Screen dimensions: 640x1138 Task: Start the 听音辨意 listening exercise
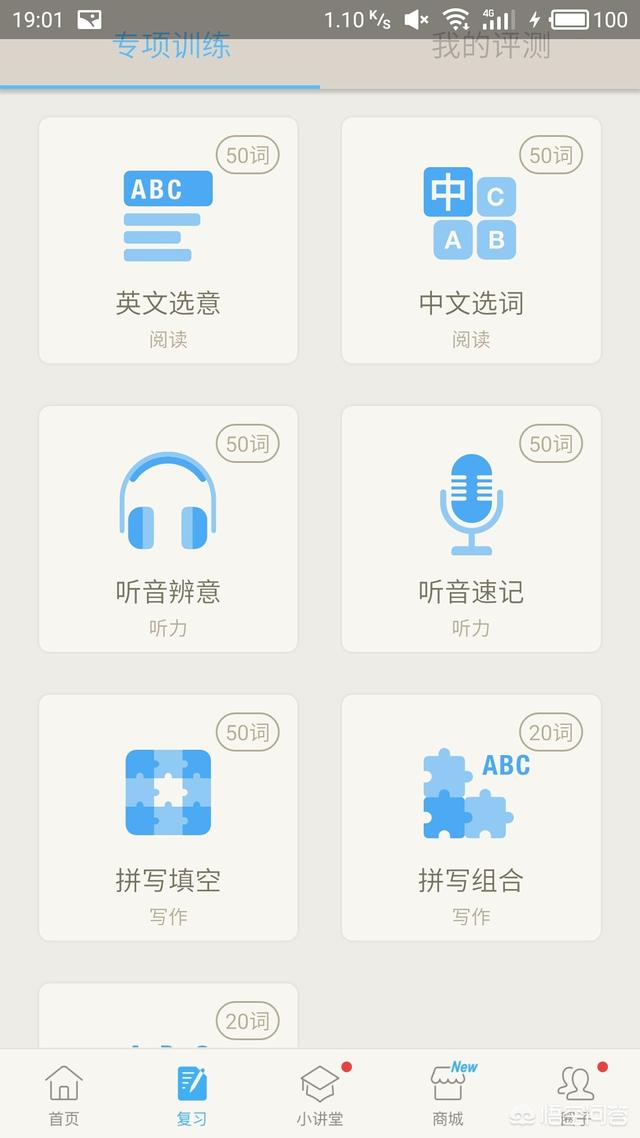coord(168,529)
